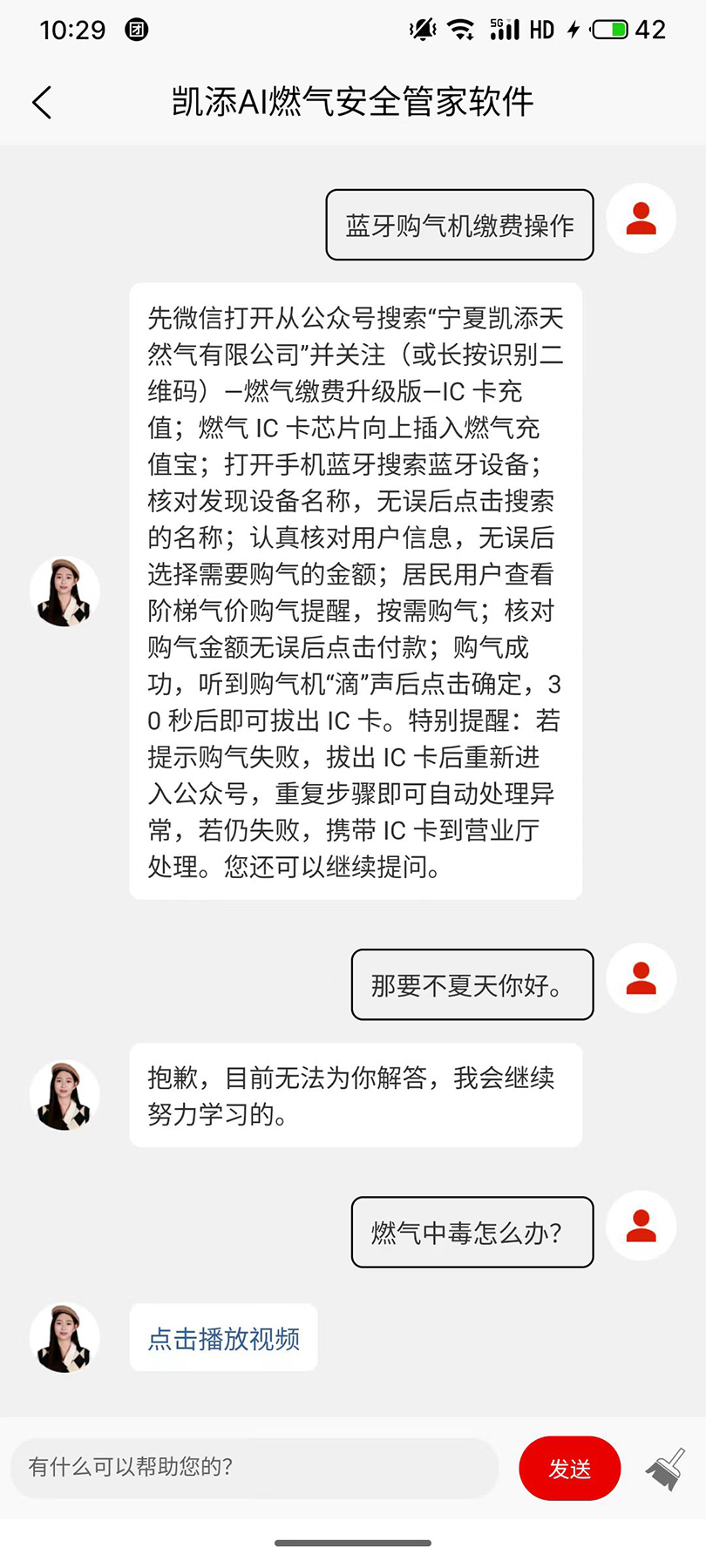Tap the red user avatar beside first question

point(641,220)
